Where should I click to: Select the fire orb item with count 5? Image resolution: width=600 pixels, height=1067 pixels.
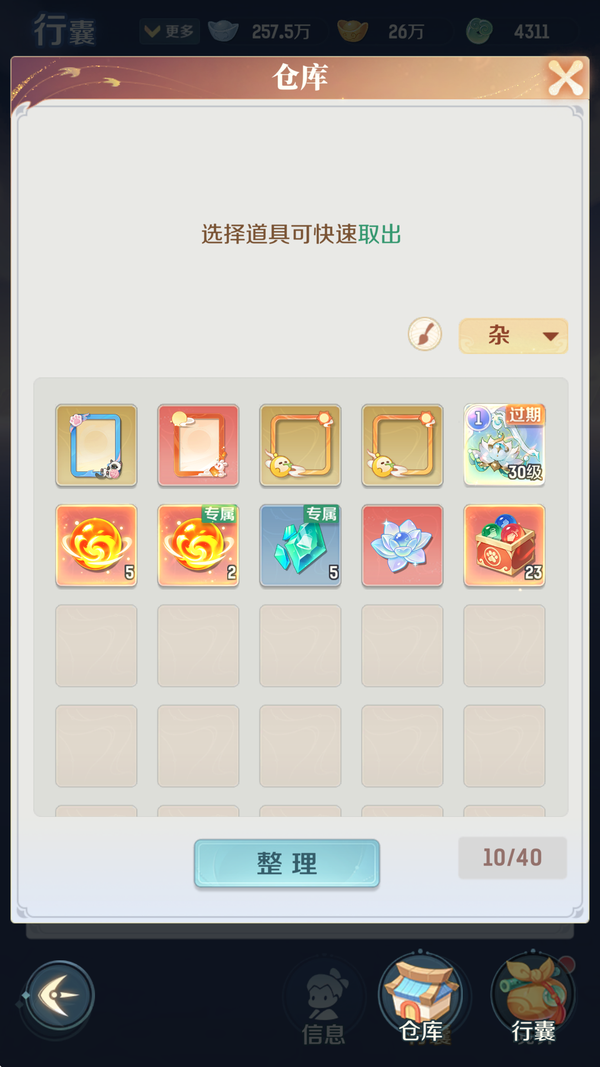pyautogui.click(x=96, y=546)
